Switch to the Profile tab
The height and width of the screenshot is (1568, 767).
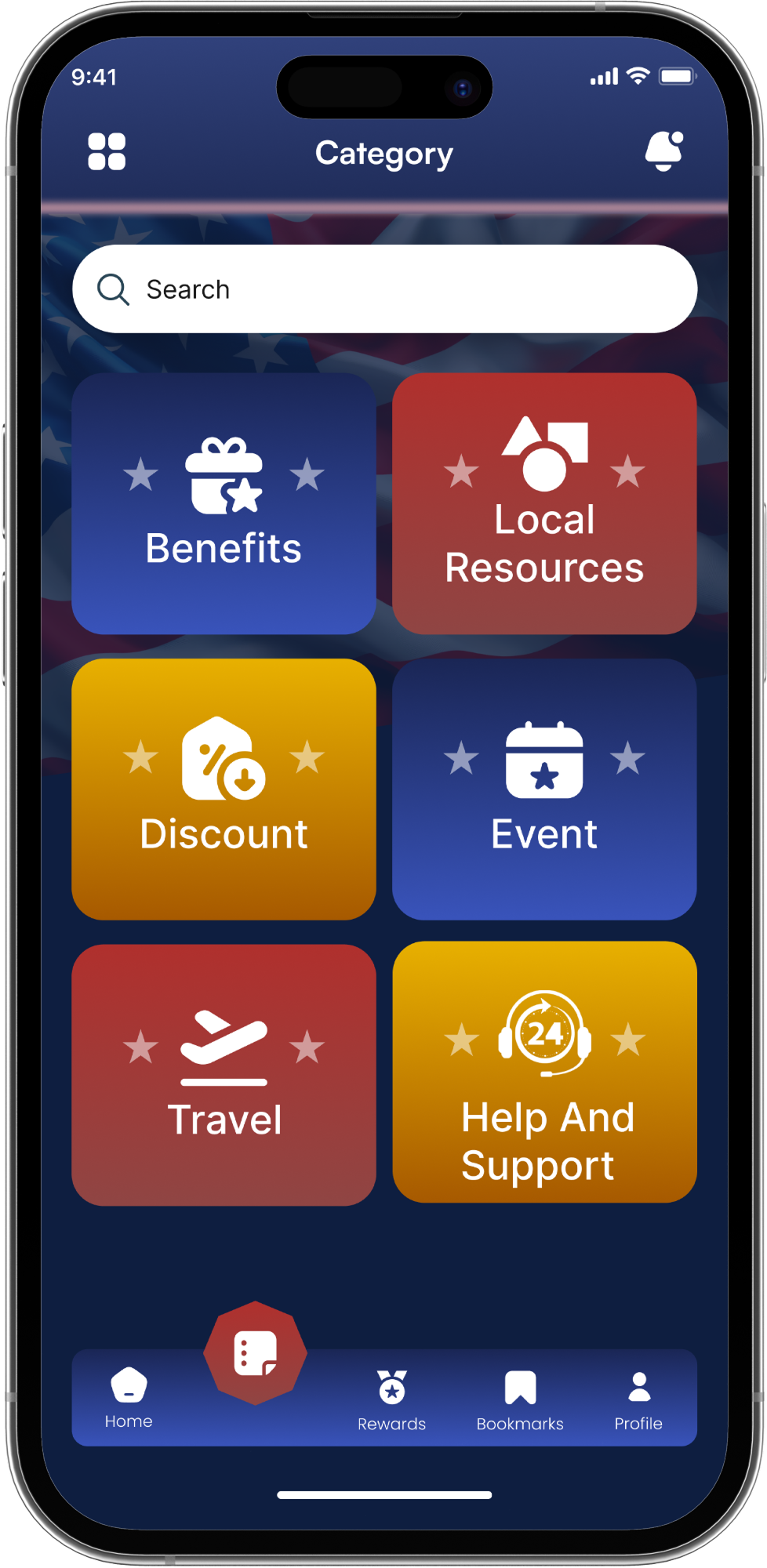638,1400
